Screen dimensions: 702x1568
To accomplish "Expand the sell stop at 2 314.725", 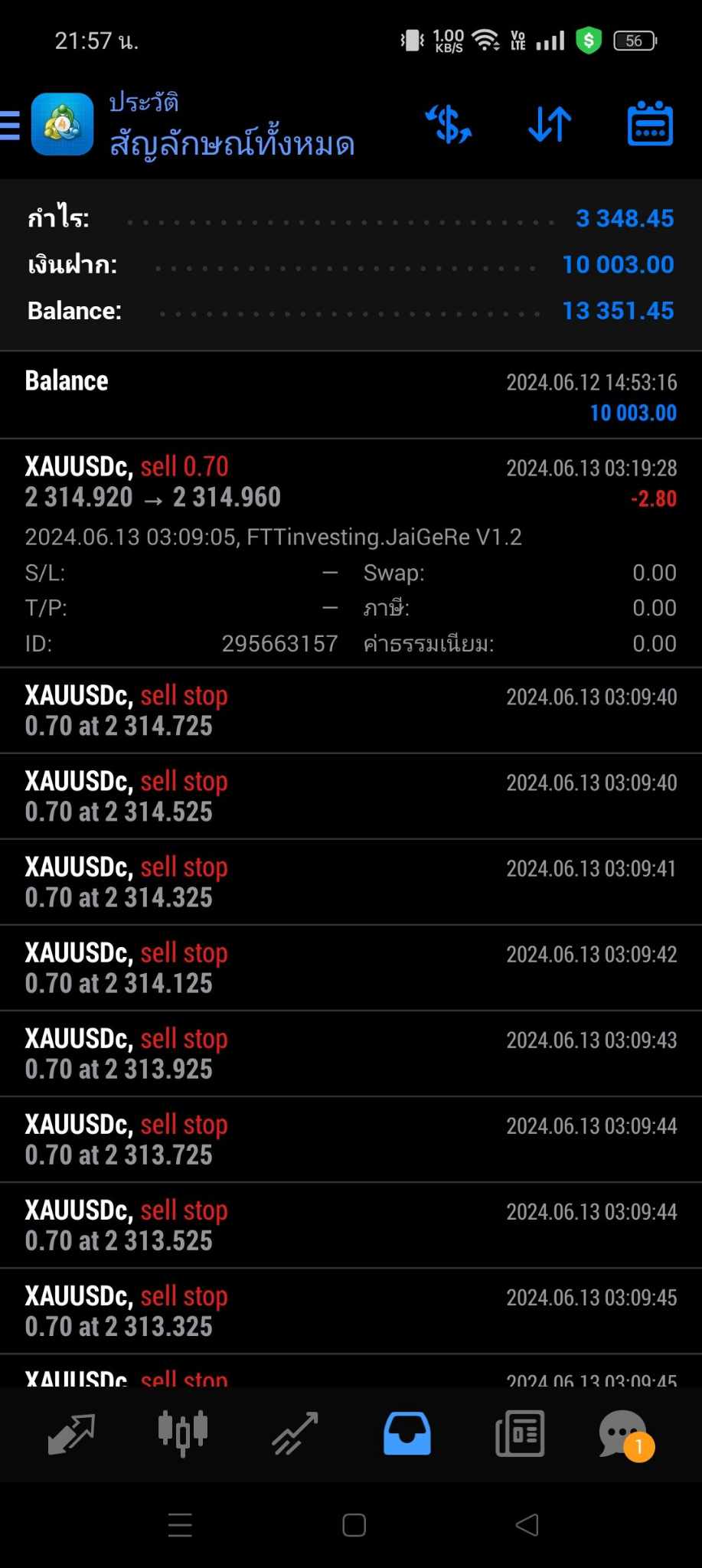I will (351, 710).
